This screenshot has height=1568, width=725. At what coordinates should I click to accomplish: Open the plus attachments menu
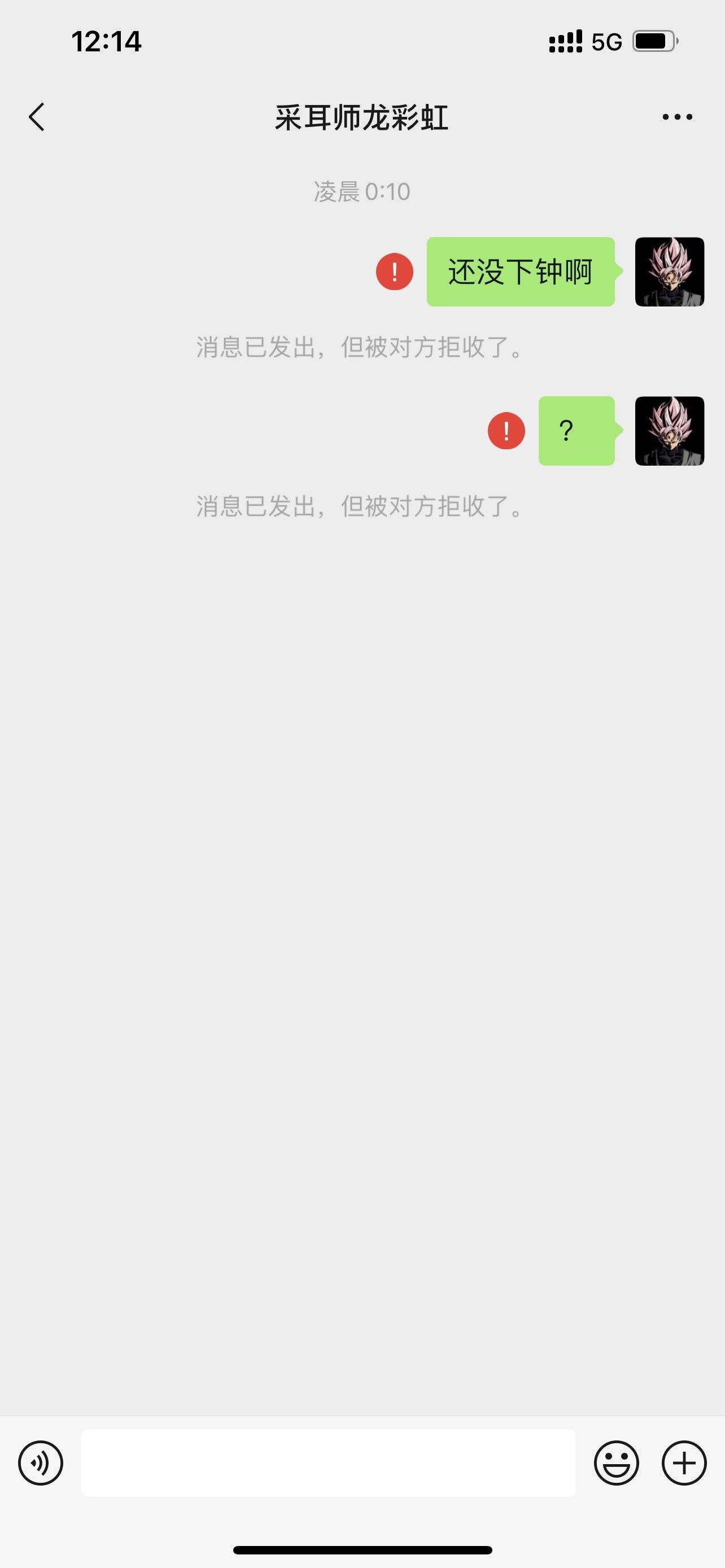point(684,1462)
